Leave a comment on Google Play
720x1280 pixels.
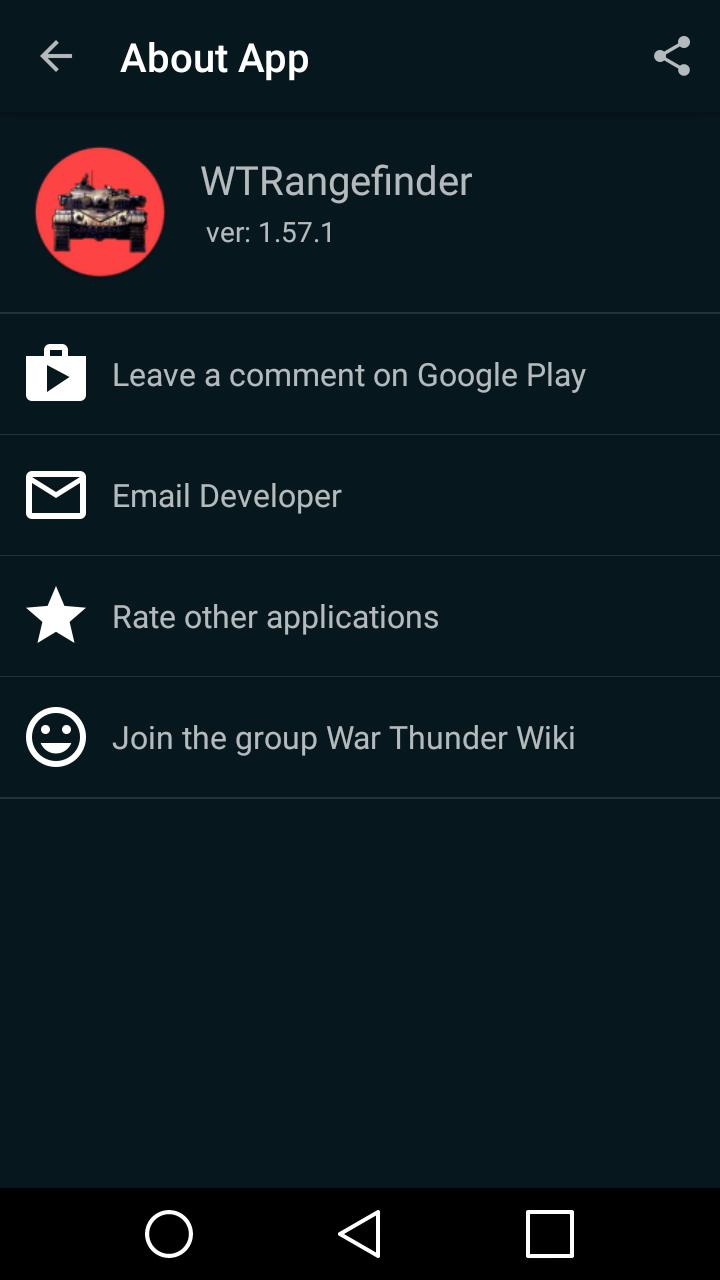348,375
